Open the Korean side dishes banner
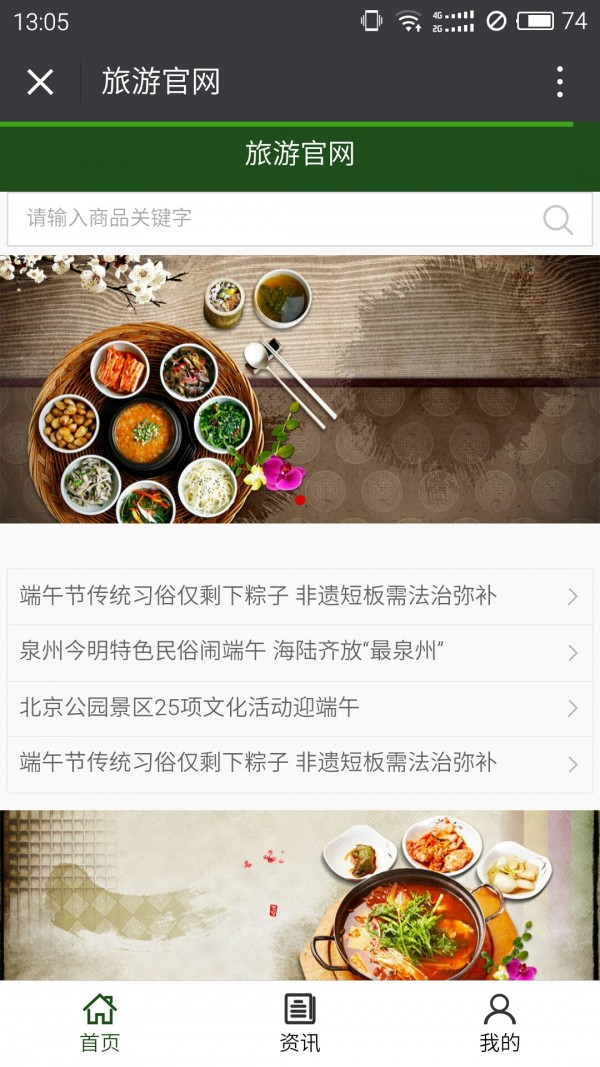The height and width of the screenshot is (1067, 600). tap(300, 389)
